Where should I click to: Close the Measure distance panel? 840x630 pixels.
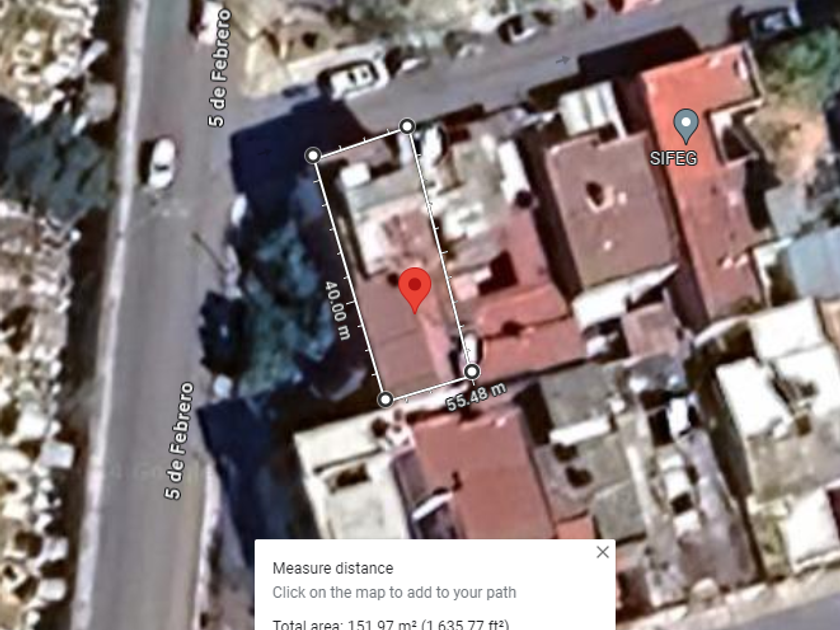[603, 552]
